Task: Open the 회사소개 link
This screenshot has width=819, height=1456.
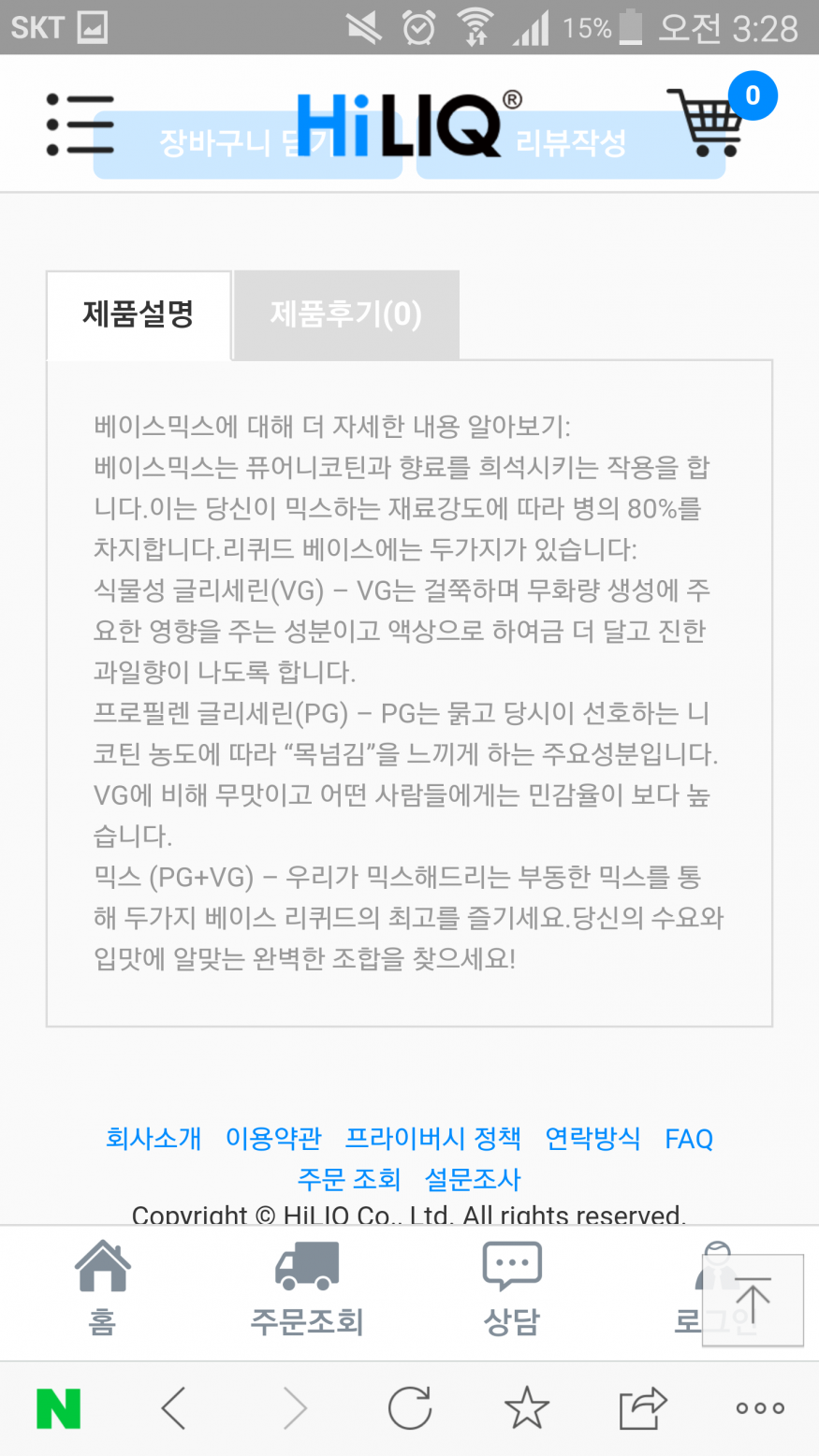Action: (154, 1139)
